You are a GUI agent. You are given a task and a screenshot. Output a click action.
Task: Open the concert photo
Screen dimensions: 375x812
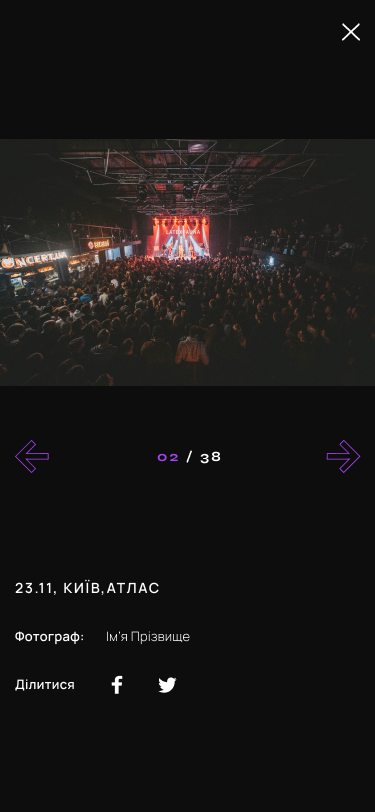pyautogui.click(x=188, y=262)
